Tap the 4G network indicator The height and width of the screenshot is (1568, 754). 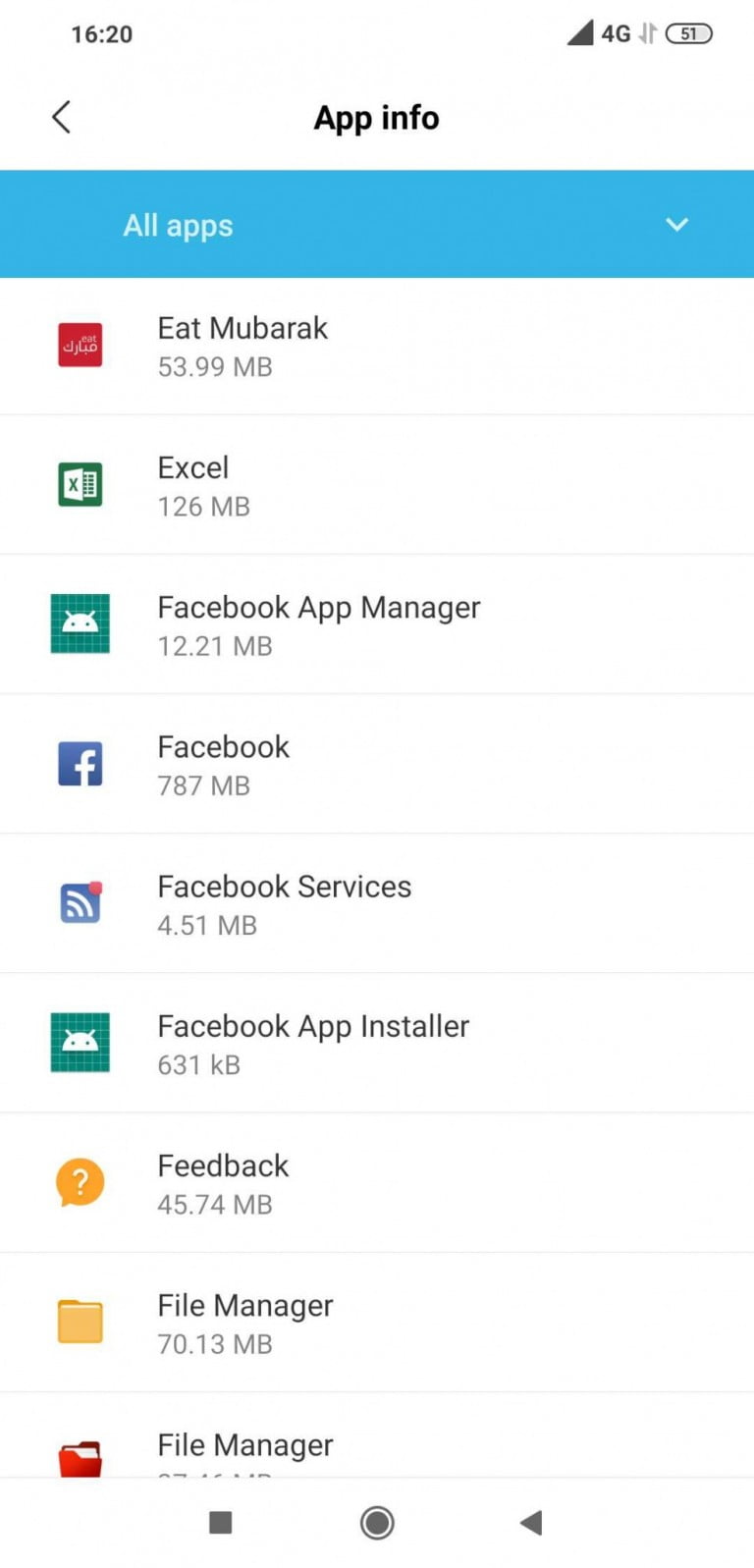coord(616,33)
